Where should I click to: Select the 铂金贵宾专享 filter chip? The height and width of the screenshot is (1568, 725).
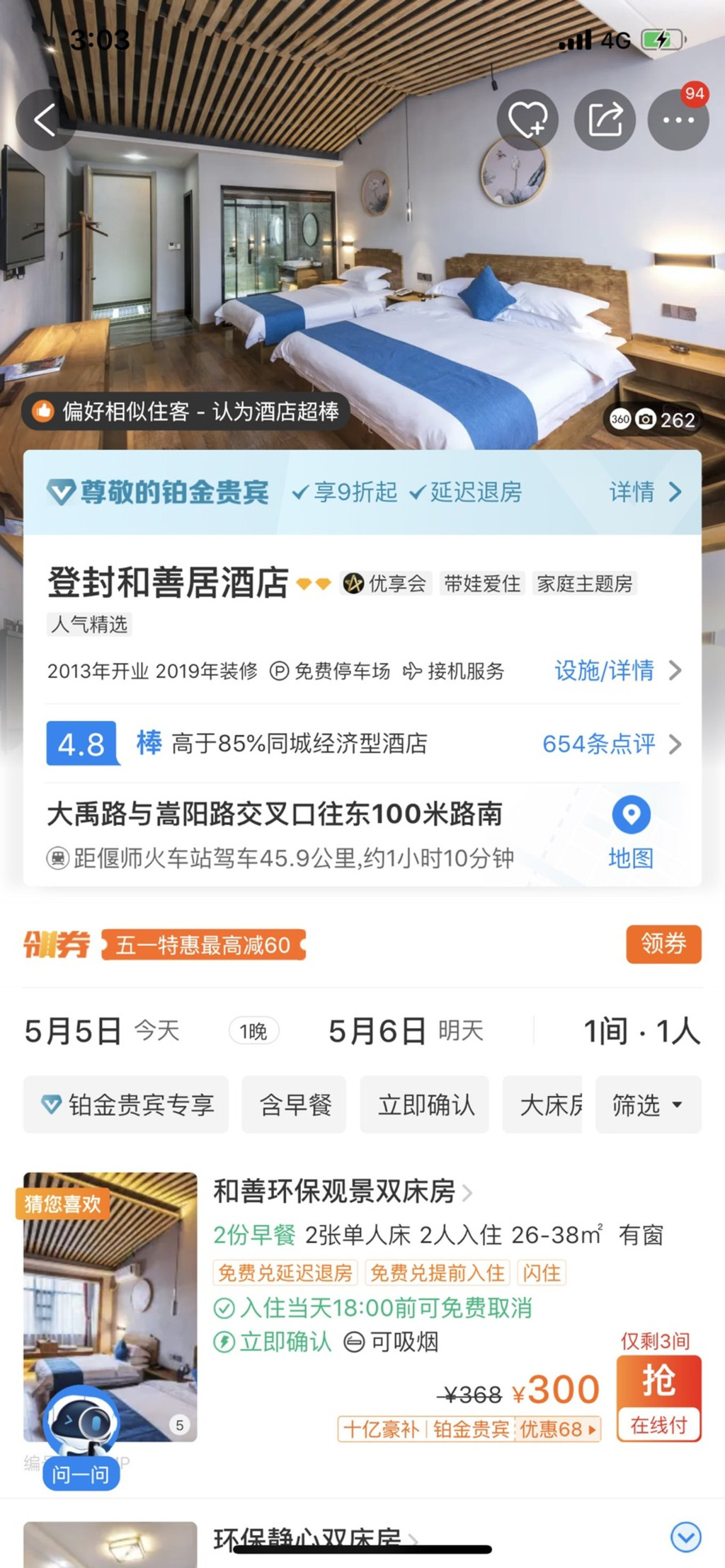126,1105
